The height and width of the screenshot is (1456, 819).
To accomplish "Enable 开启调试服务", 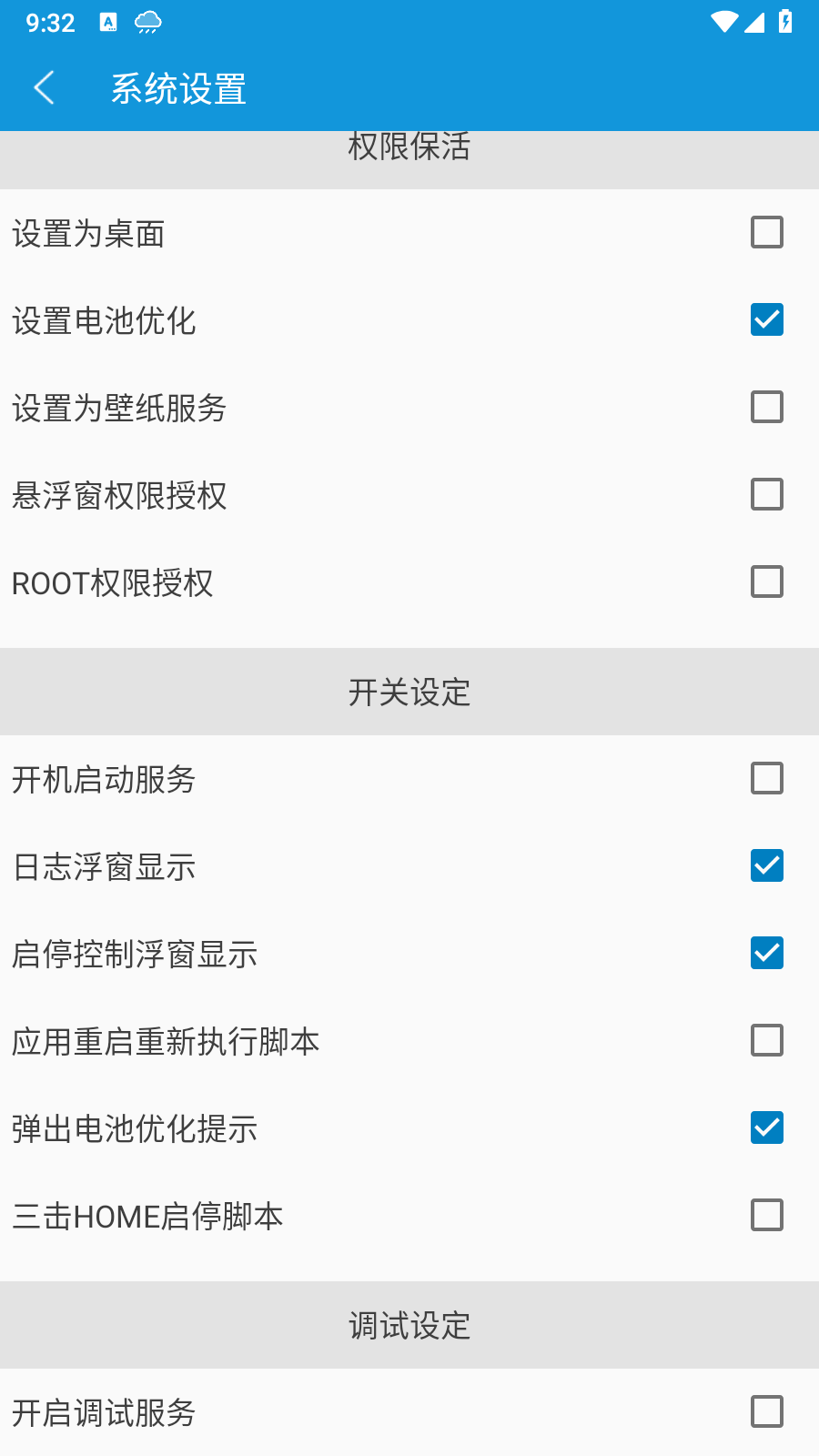I will (767, 1411).
